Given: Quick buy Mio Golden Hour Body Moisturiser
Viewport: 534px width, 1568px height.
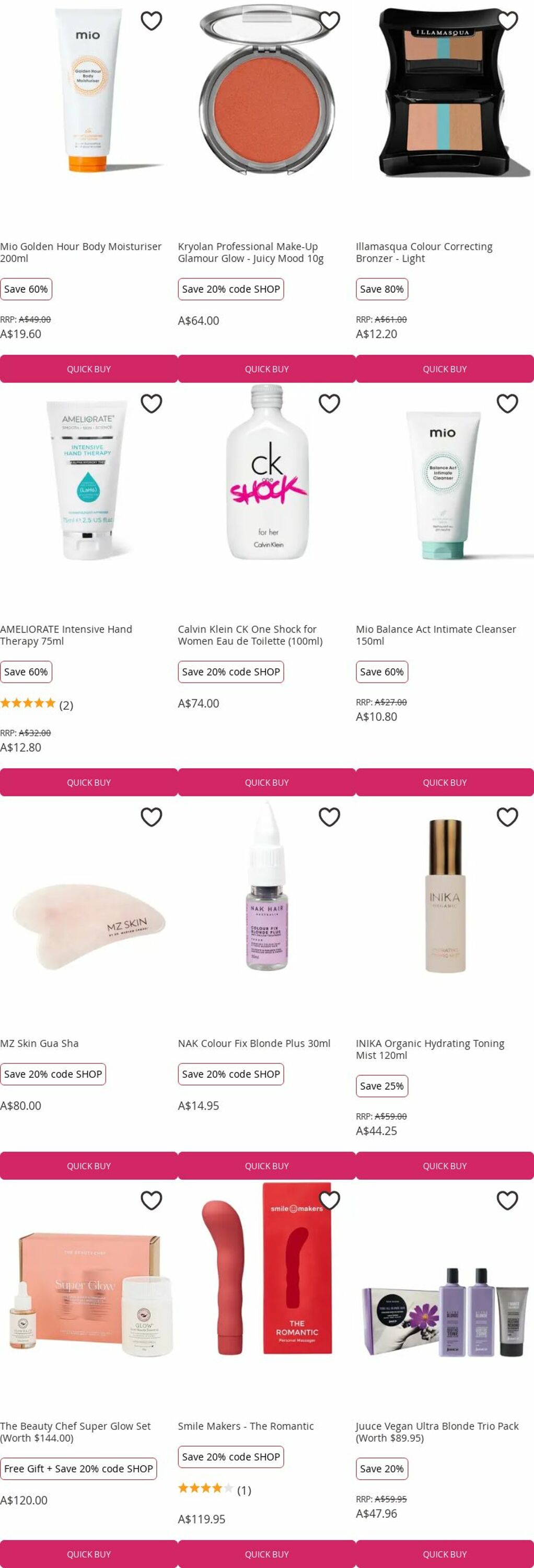Looking at the screenshot, I should pos(89,369).
